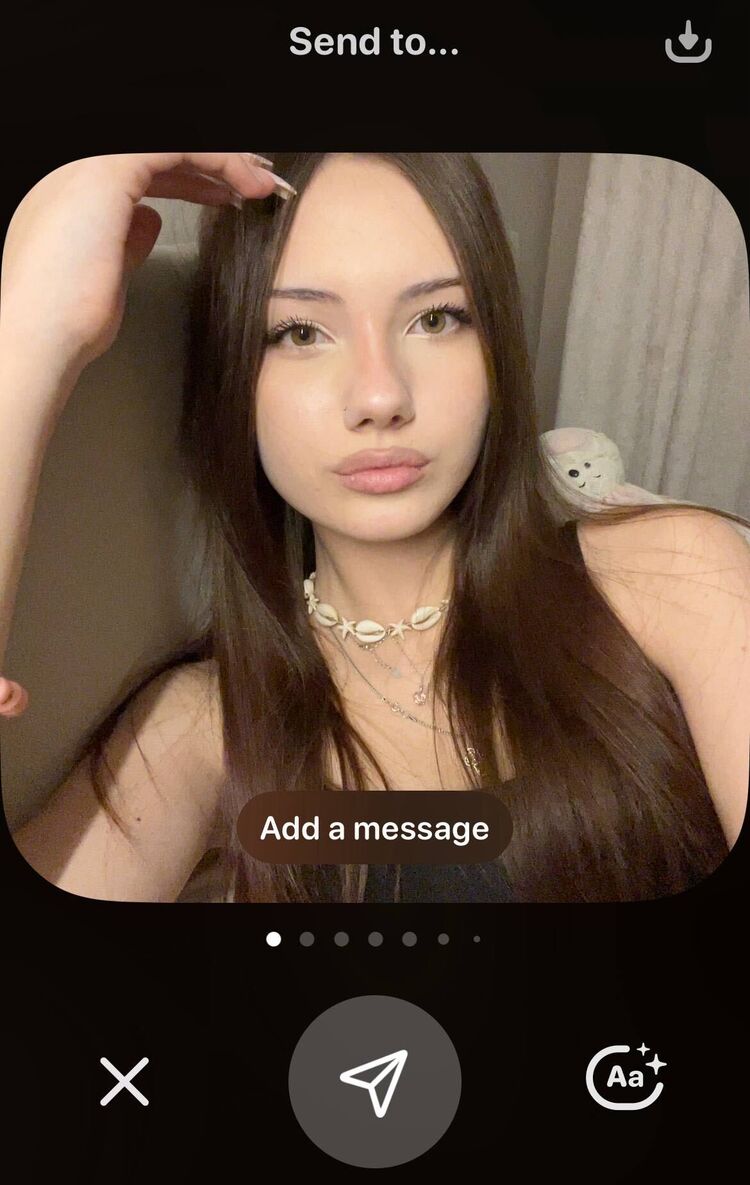The height and width of the screenshot is (1185, 750).
Task: Discard the photo with the X
Action: 125,1081
